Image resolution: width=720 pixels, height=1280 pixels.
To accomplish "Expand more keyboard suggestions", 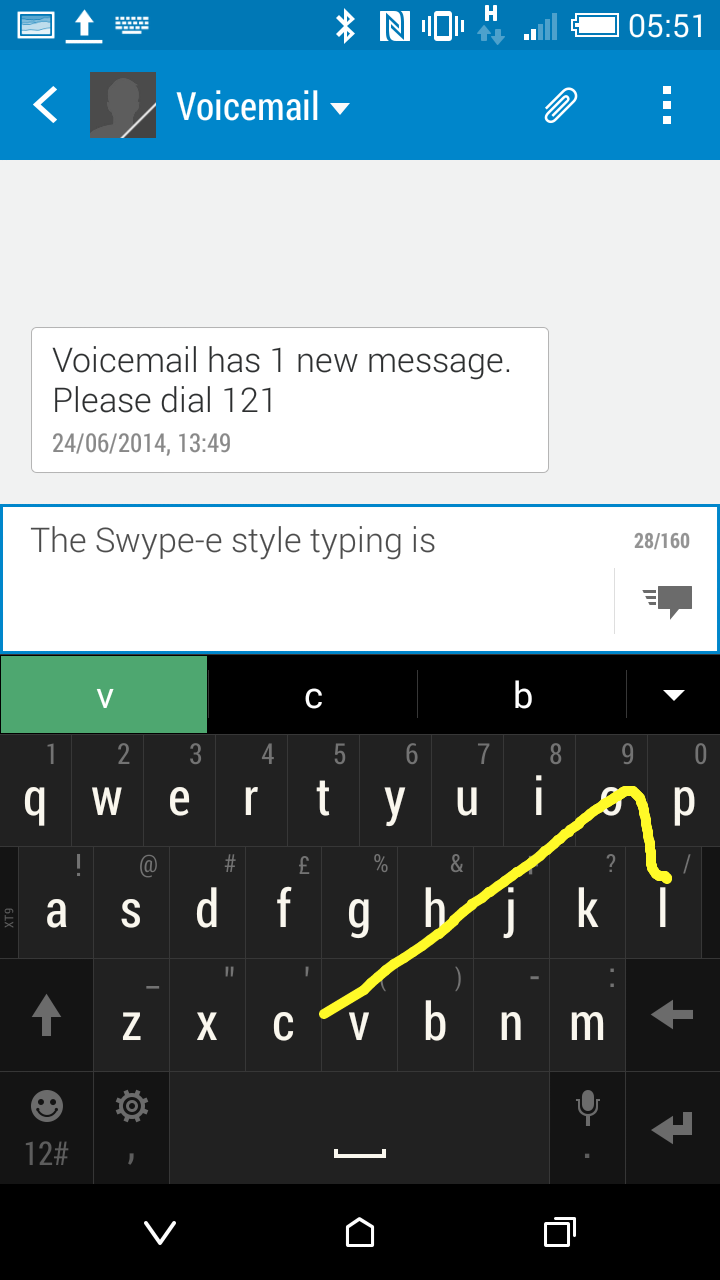I will coord(673,695).
